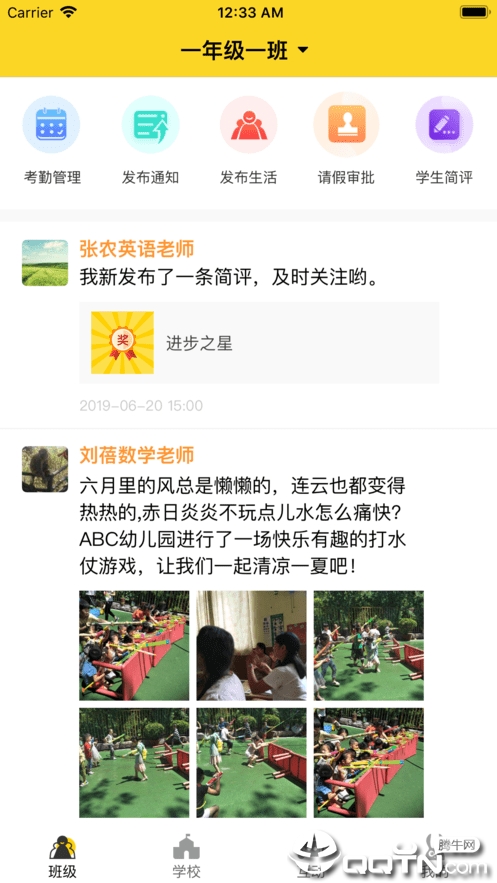The width and height of the screenshot is (497, 883).
Task: Open the 进步之星 review card
Action: [x=259, y=343]
